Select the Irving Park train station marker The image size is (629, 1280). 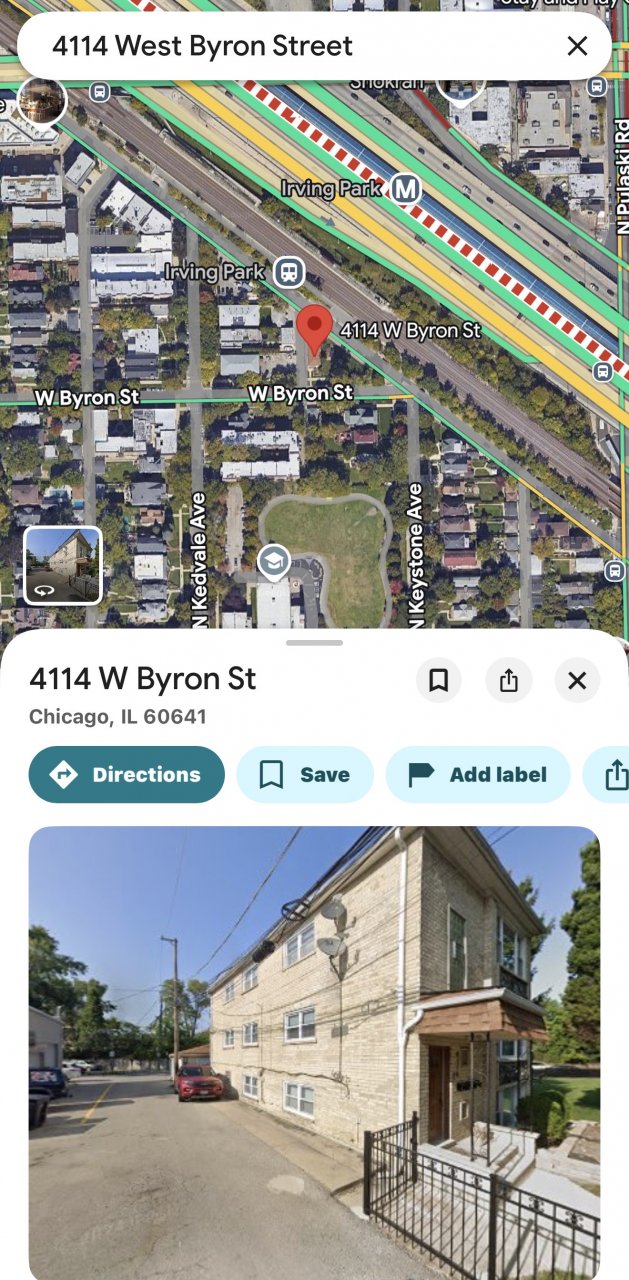tap(289, 271)
